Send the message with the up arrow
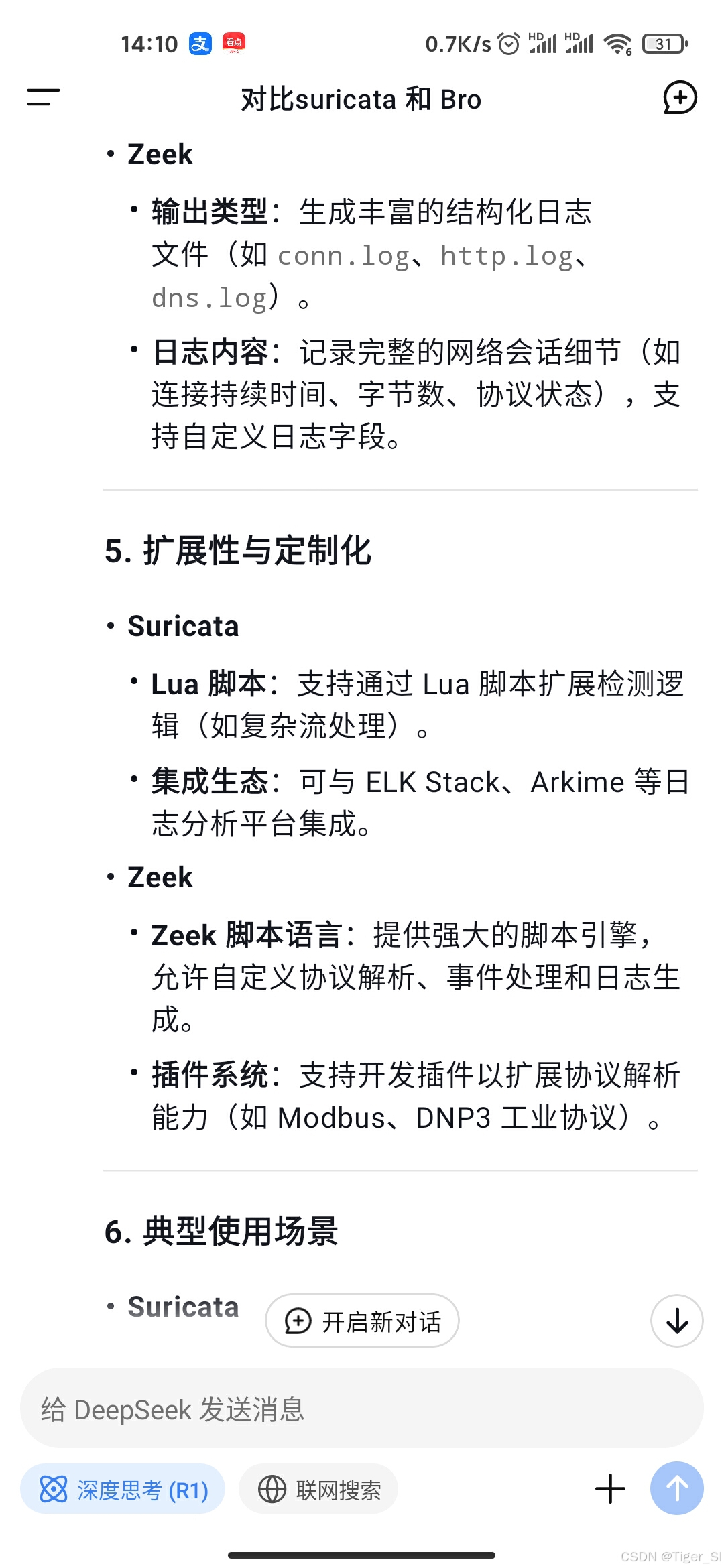This screenshot has width=724, height=1568. click(677, 1488)
